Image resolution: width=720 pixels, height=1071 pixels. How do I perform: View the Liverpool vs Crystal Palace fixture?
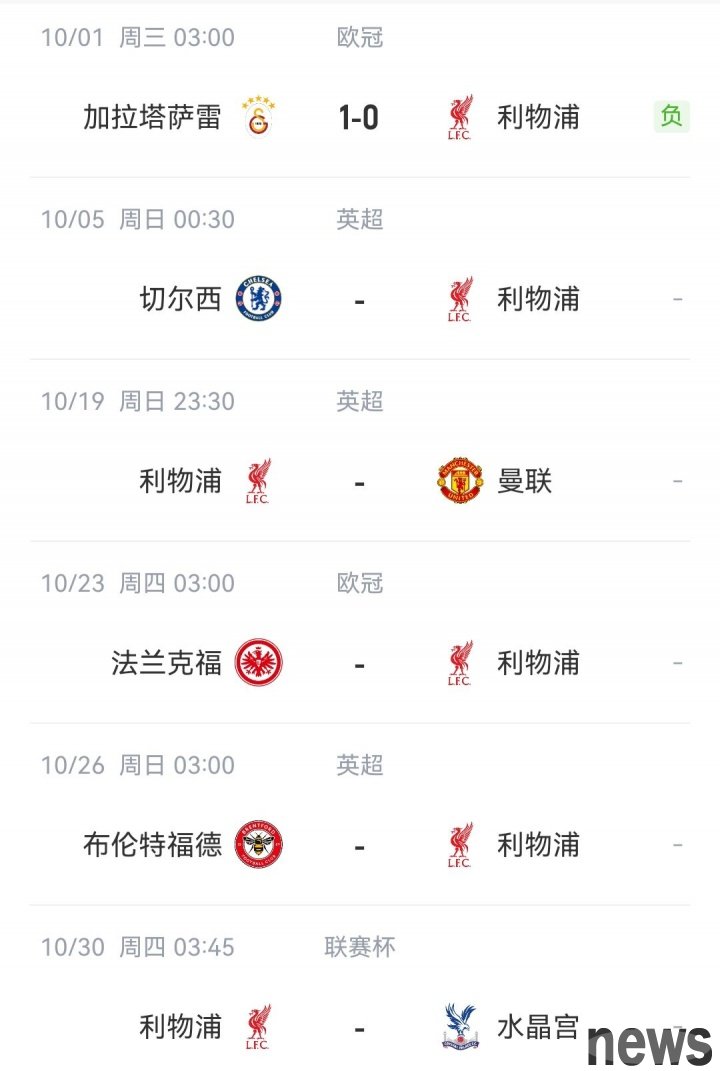coord(359,1027)
